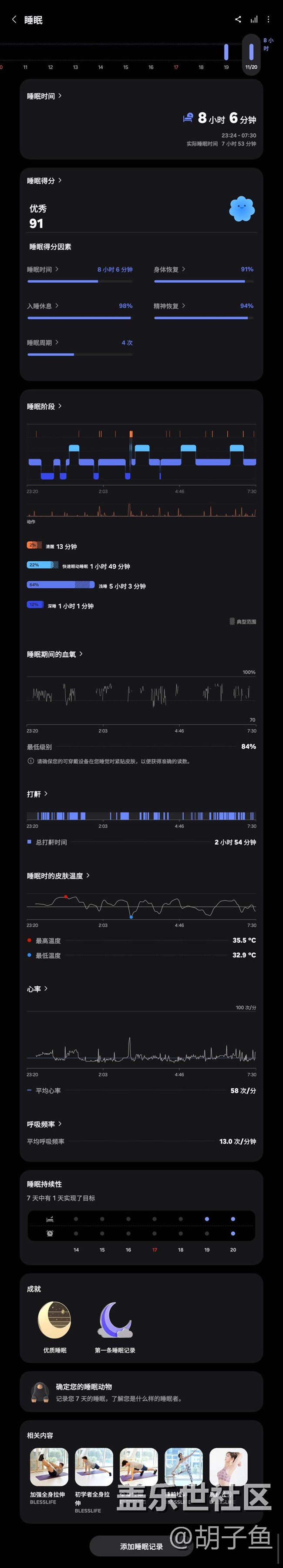Go back from the 睡眠 screen
Viewport: 283px width, 1568px height.
[14, 20]
